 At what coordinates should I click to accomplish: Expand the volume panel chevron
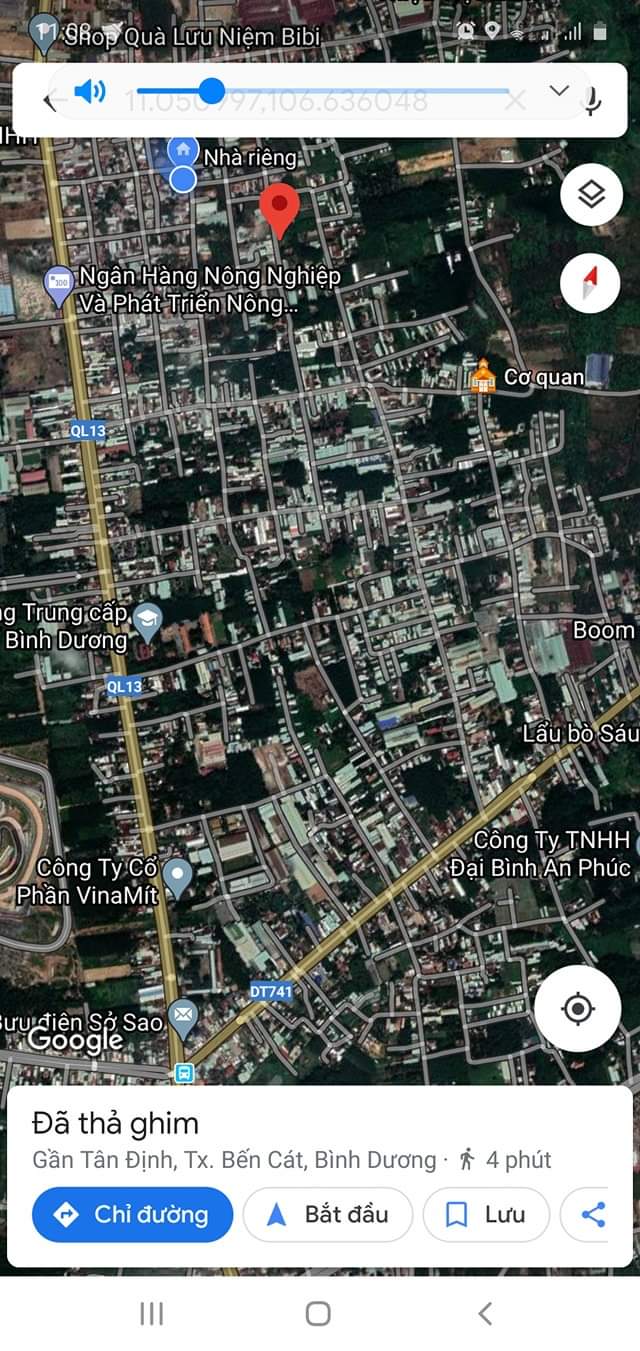(559, 91)
